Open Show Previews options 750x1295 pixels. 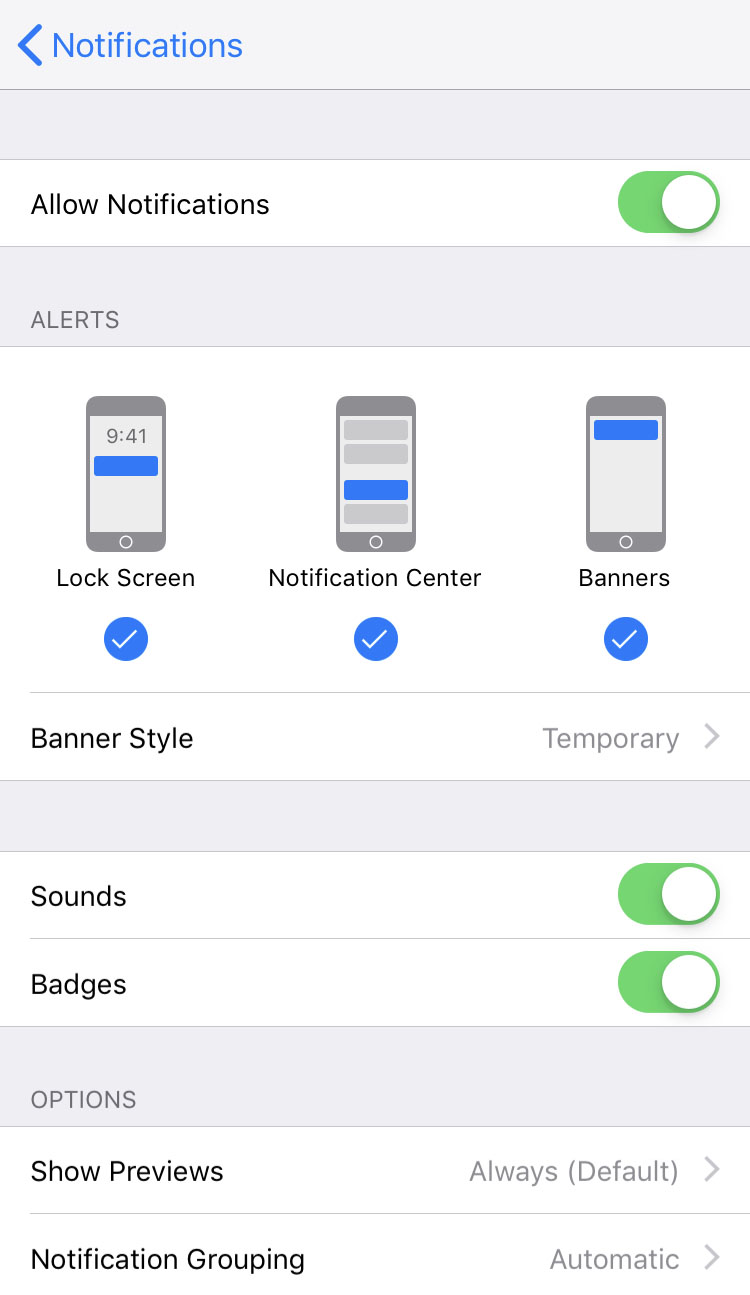click(x=375, y=1171)
